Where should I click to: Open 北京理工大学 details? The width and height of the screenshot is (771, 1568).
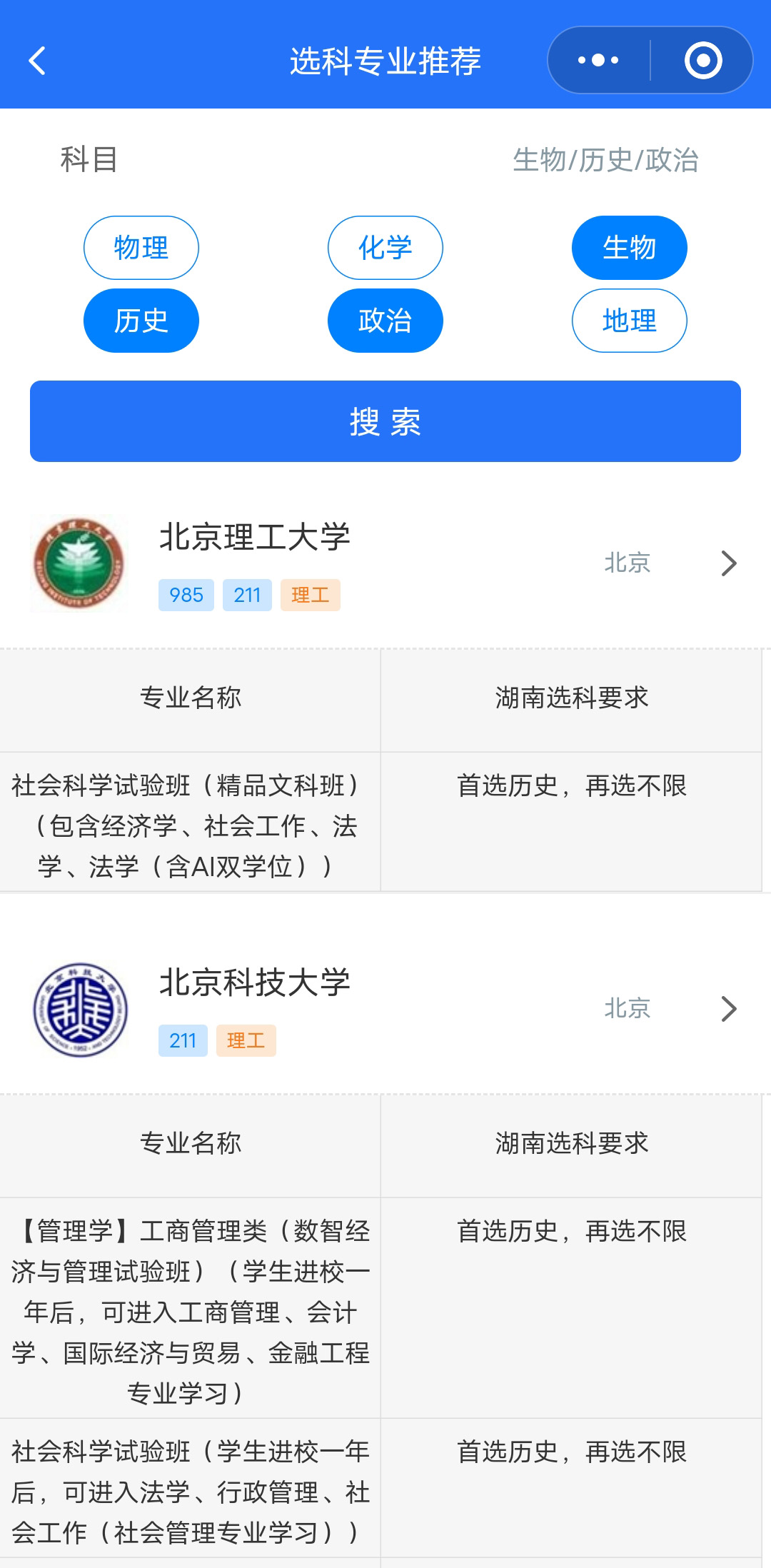385,563
